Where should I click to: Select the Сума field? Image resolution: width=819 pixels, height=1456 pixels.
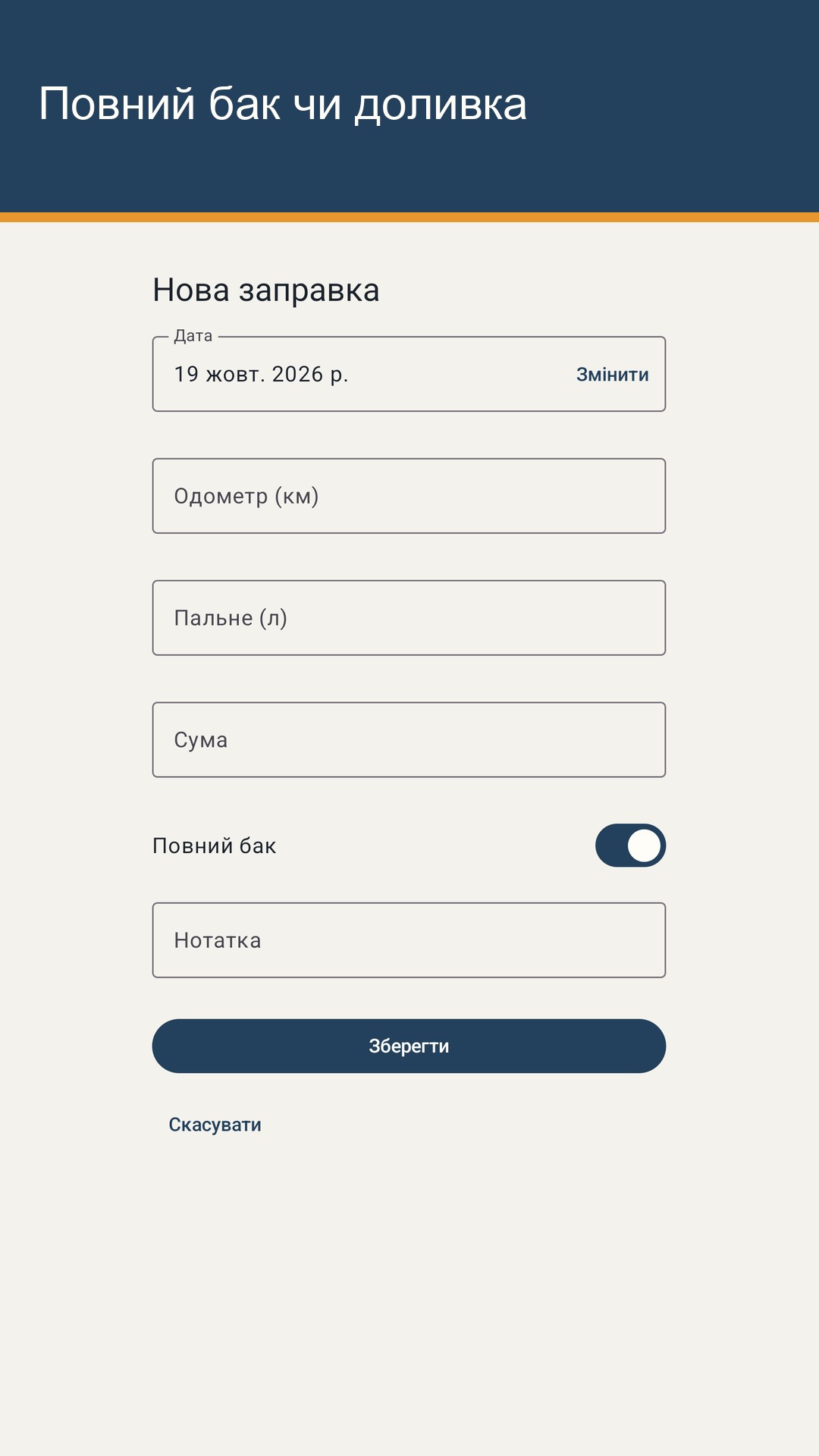point(409,739)
